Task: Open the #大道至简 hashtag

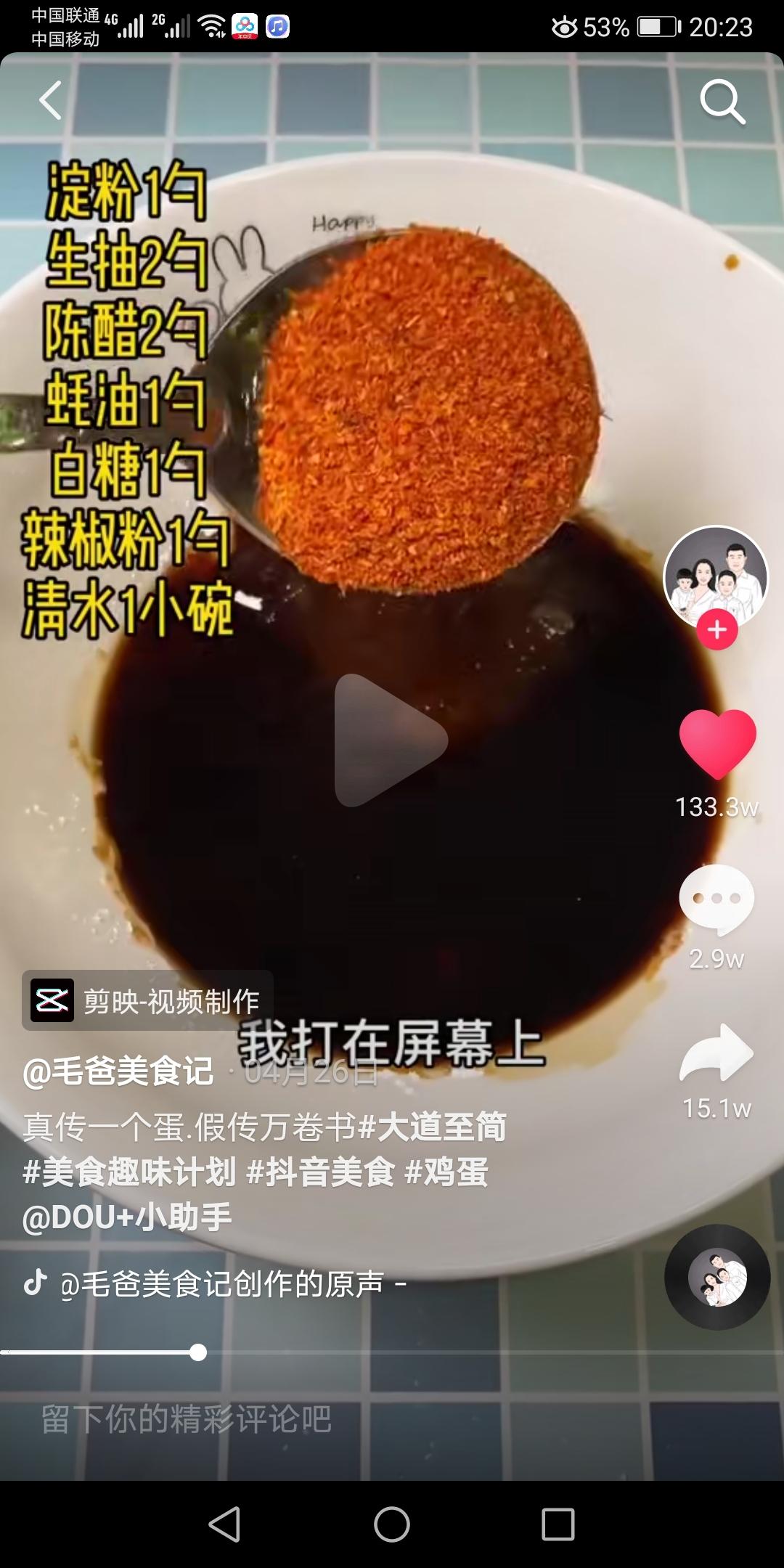Action: (x=433, y=1127)
